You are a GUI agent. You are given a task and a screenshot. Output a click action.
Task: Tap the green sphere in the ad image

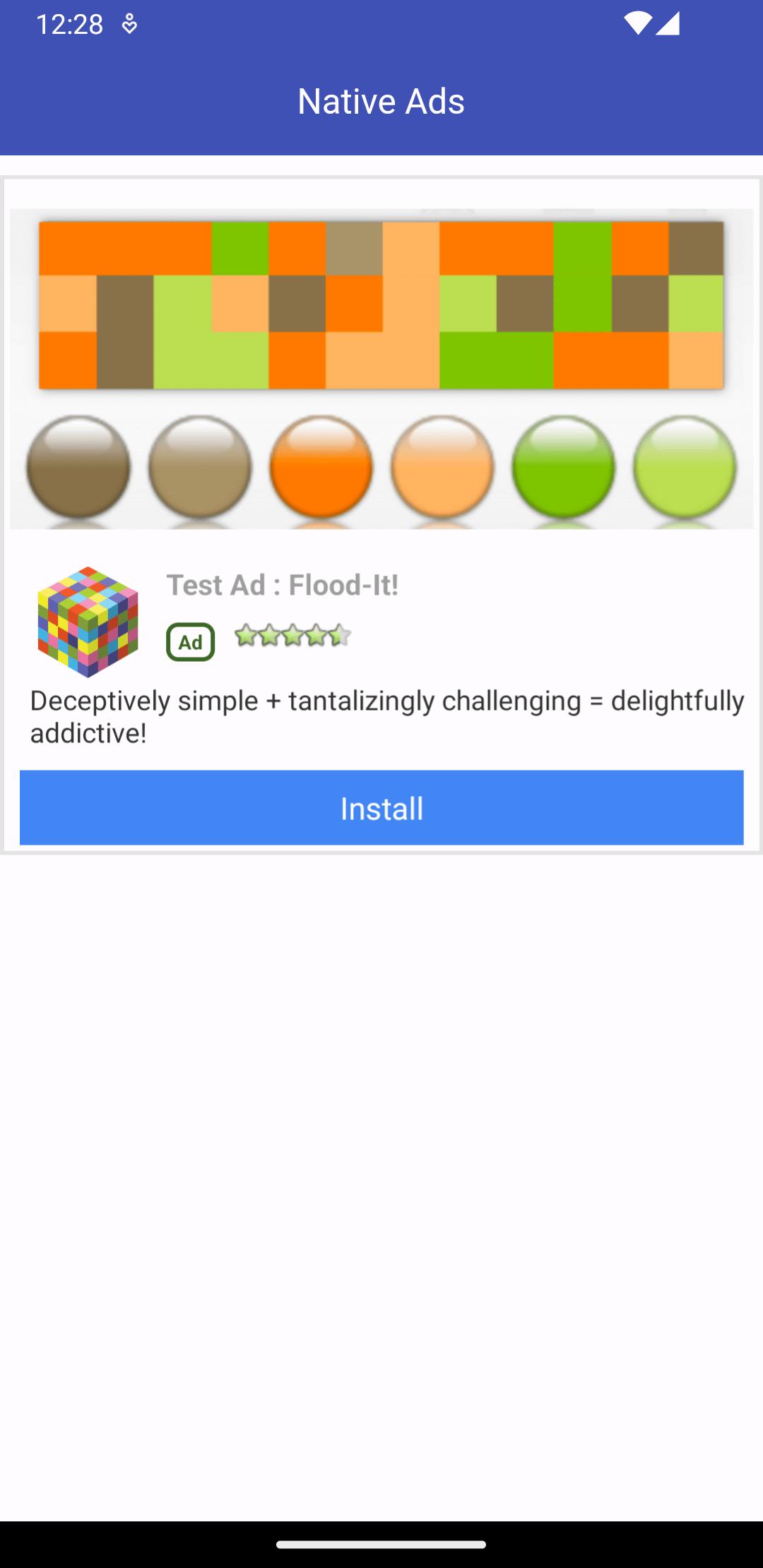[x=564, y=466]
